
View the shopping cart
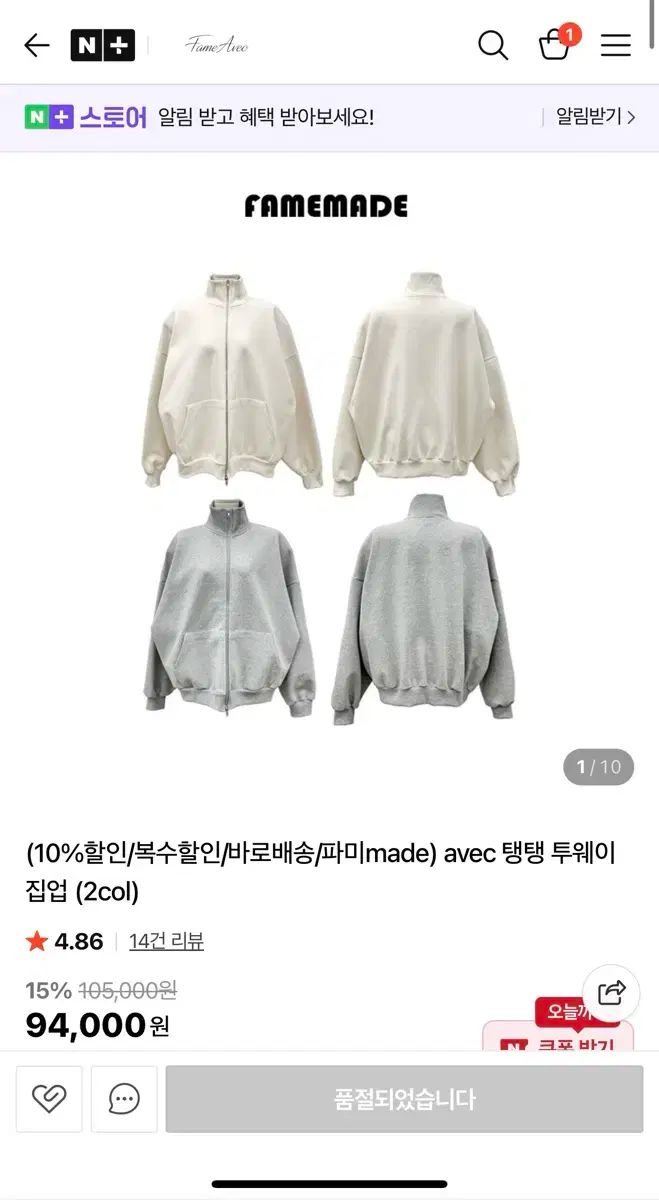tap(554, 45)
